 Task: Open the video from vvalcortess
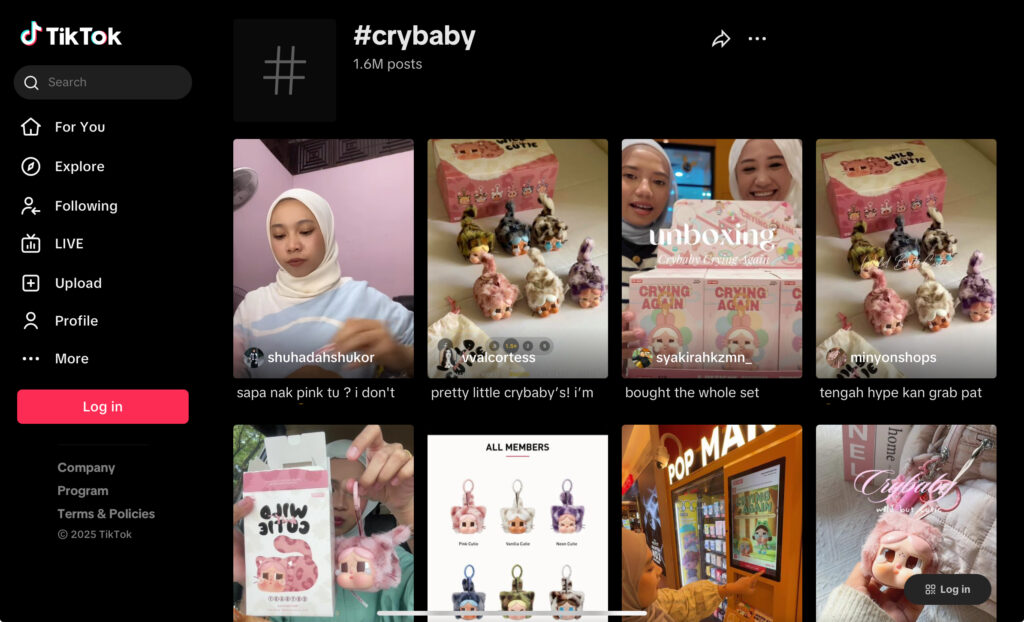(517, 258)
